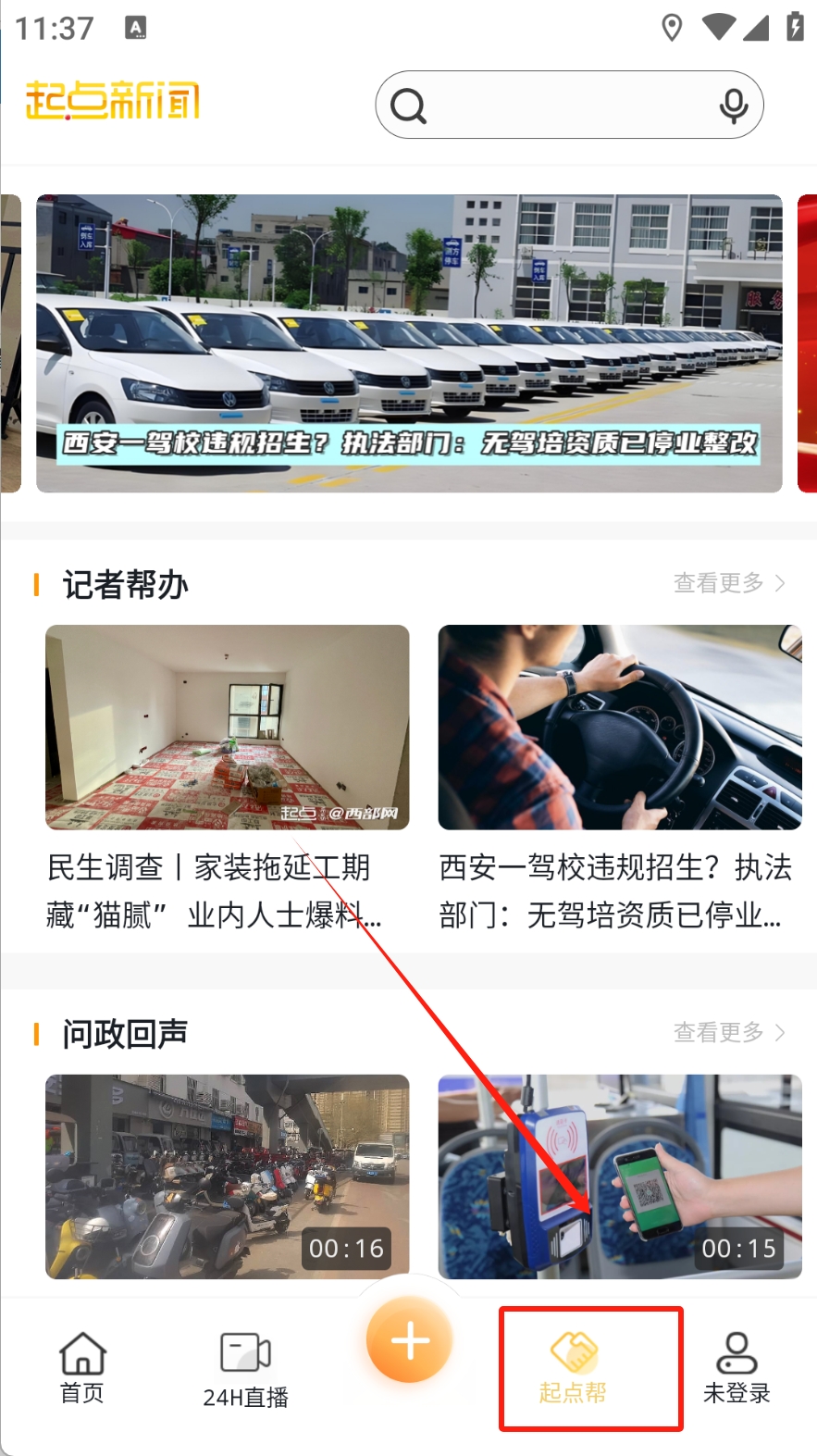Open the banner about 西安一驾校违规招生
817x1456 pixels.
409,342
